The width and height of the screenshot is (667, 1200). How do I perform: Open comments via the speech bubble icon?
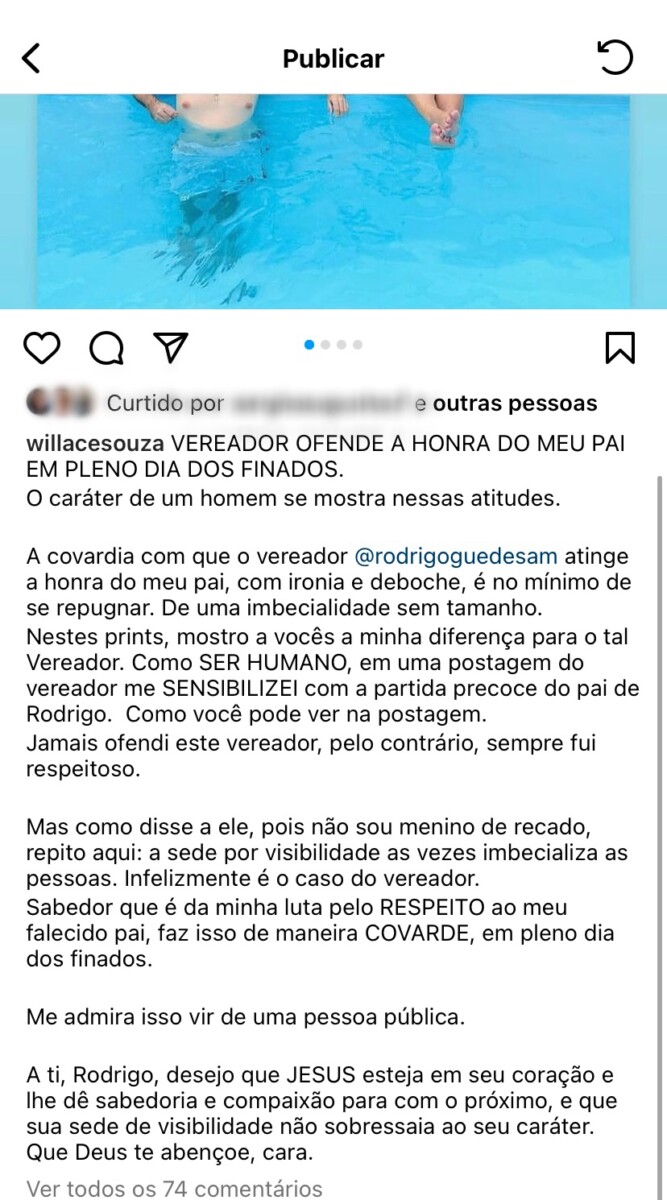click(106, 347)
